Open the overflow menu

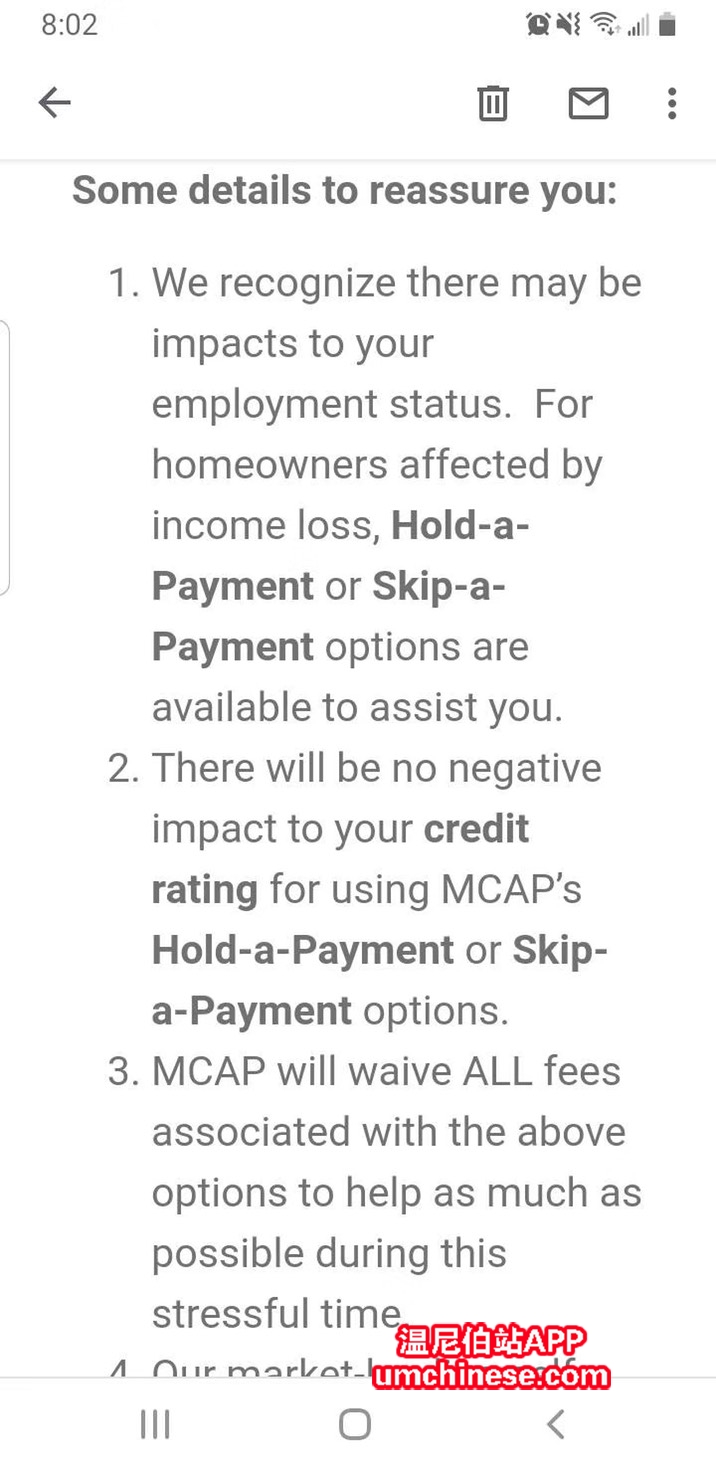[672, 103]
